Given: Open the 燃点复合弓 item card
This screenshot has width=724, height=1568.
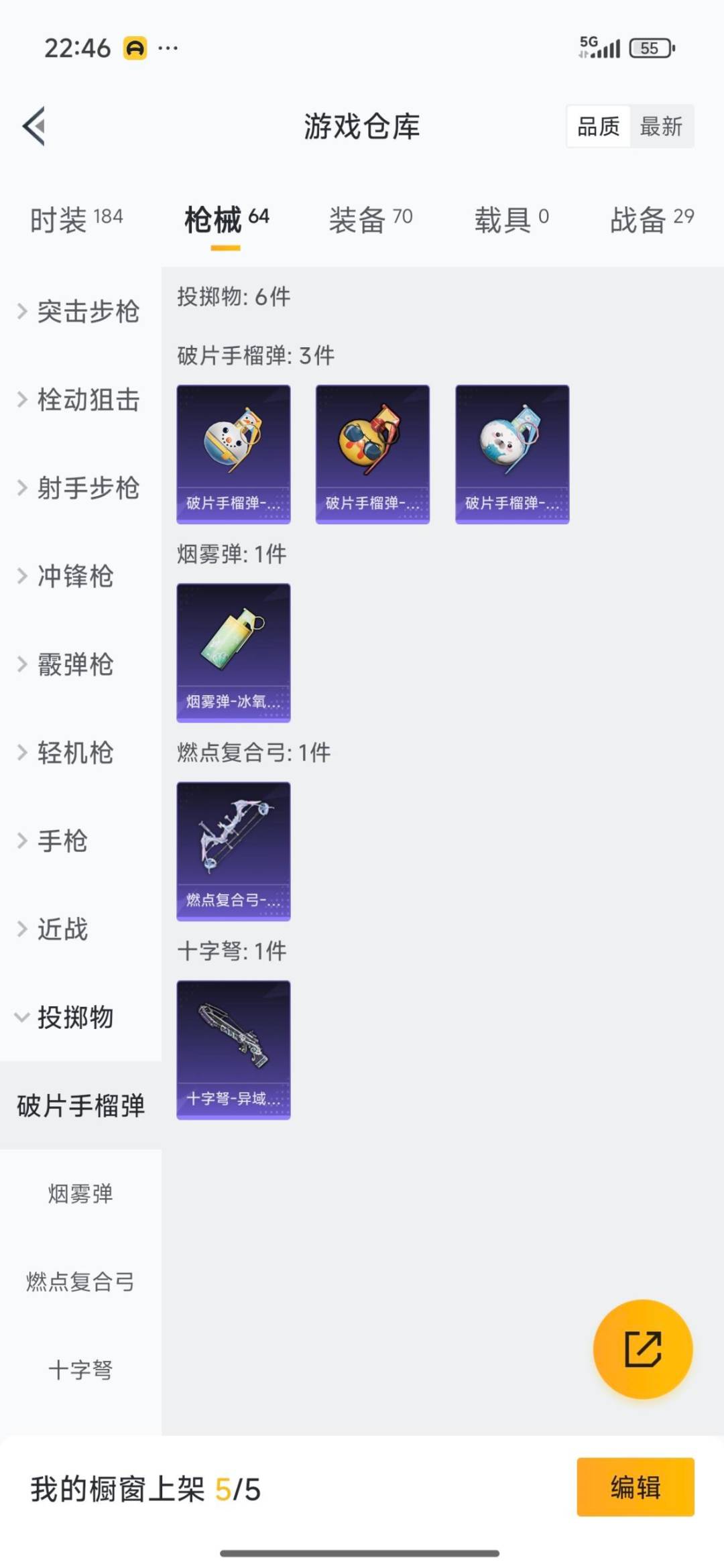Looking at the screenshot, I should tap(233, 851).
